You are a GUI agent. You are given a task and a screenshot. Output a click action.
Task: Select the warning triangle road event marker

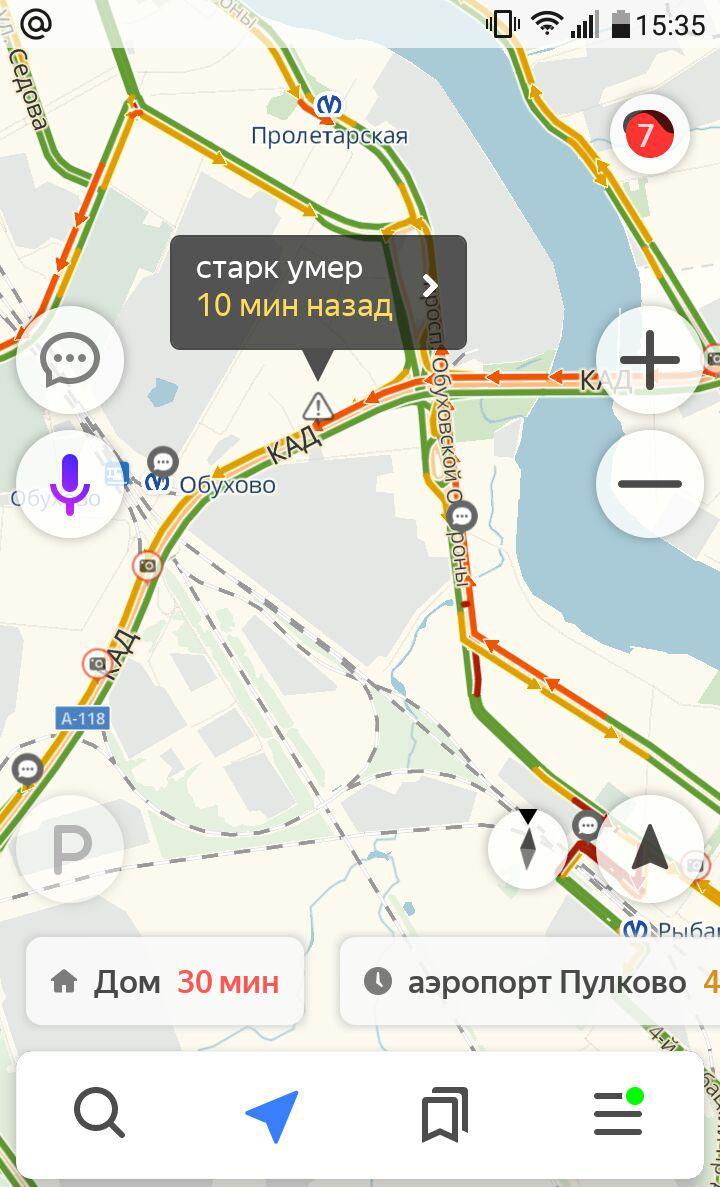coord(318,406)
